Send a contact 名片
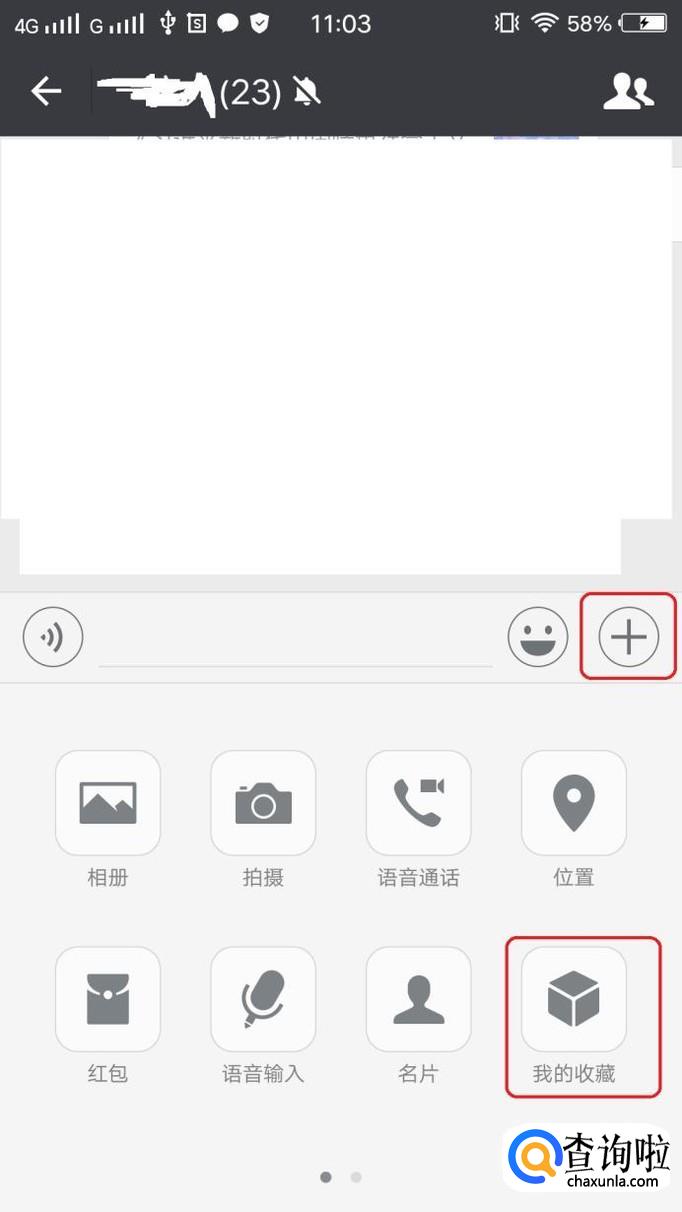This screenshot has width=682, height=1212. (x=418, y=999)
